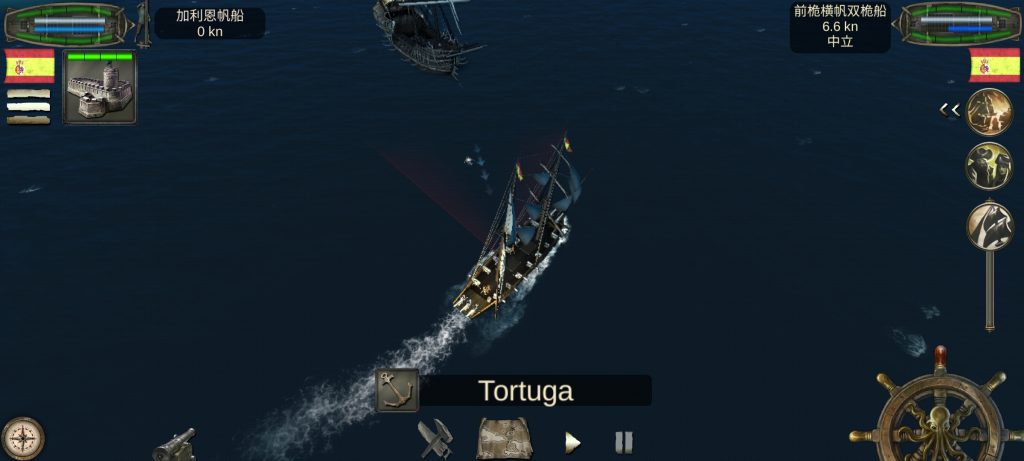Tap the play speed arrow
The width and height of the screenshot is (1024, 461).
(572, 441)
